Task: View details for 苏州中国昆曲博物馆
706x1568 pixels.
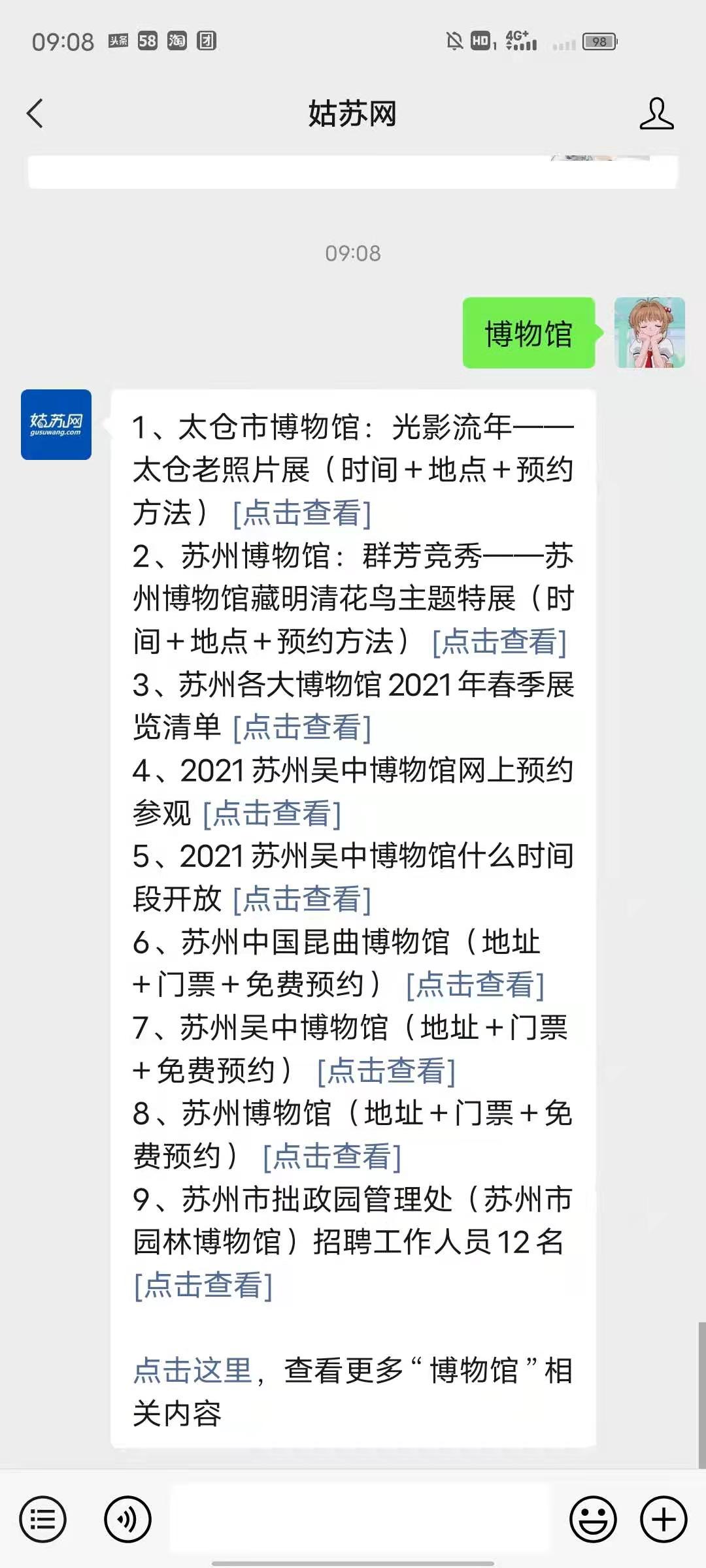Action: tap(475, 985)
